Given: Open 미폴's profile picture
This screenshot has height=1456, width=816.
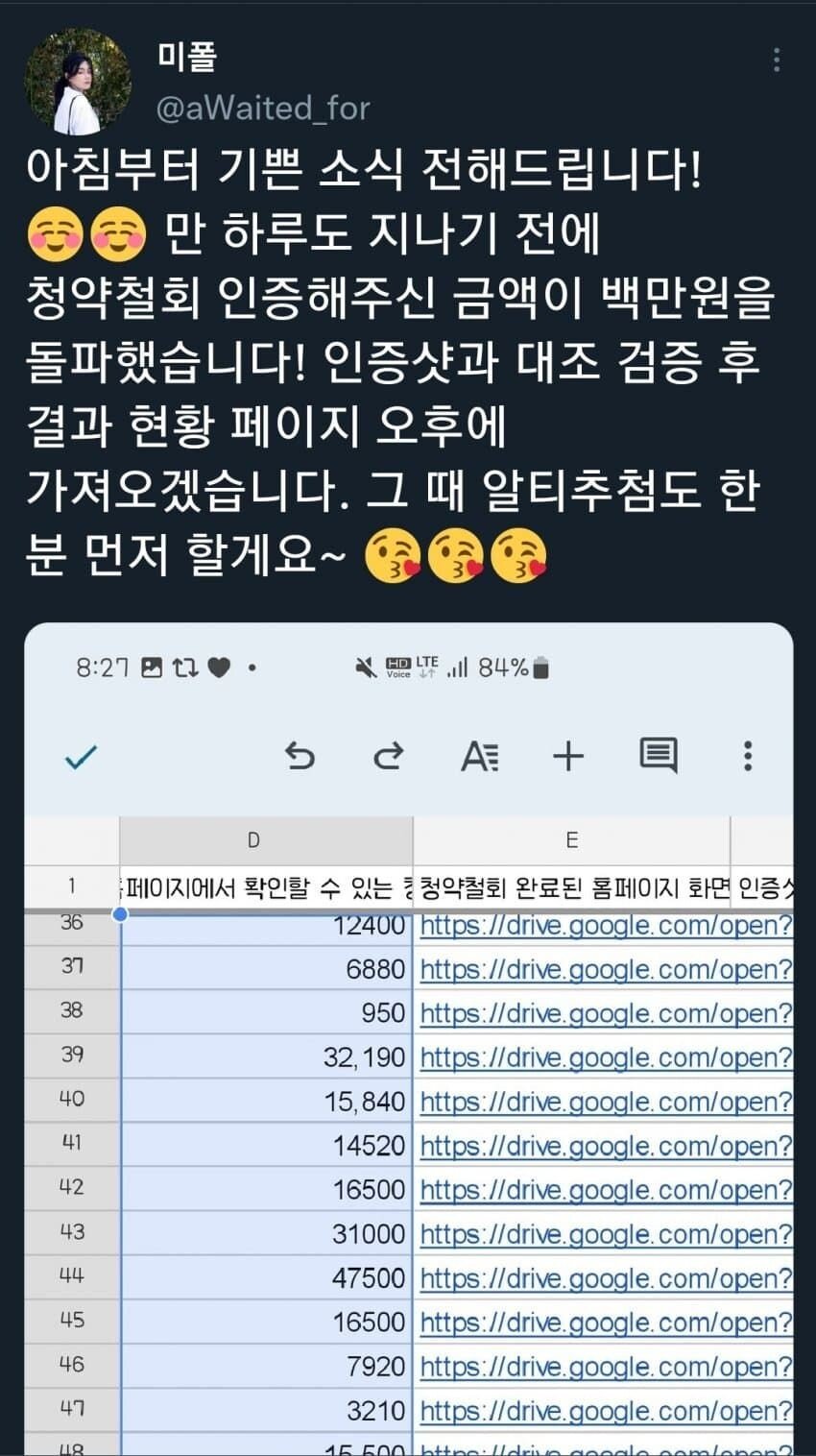Looking at the screenshot, I should tap(77, 82).
